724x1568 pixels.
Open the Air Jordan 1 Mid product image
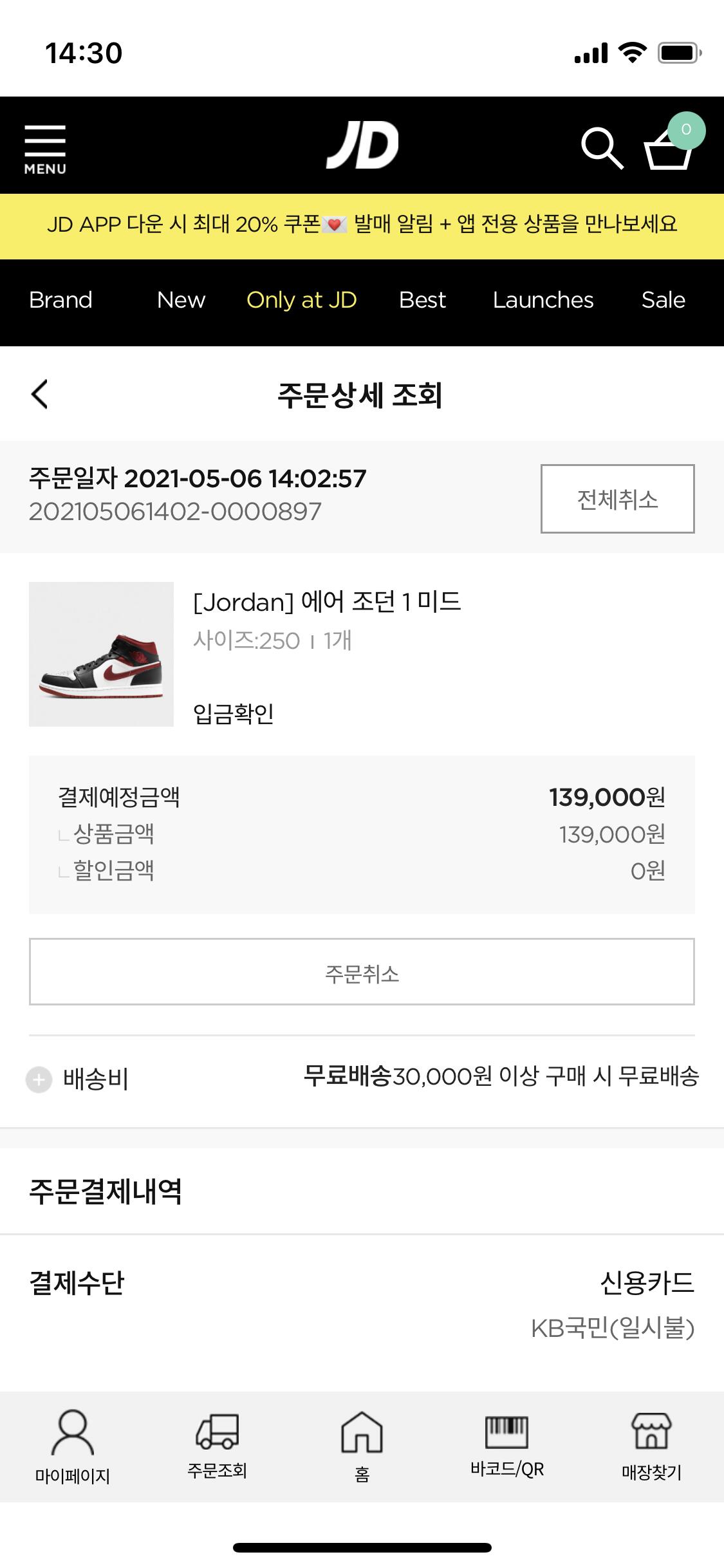click(x=101, y=654)
